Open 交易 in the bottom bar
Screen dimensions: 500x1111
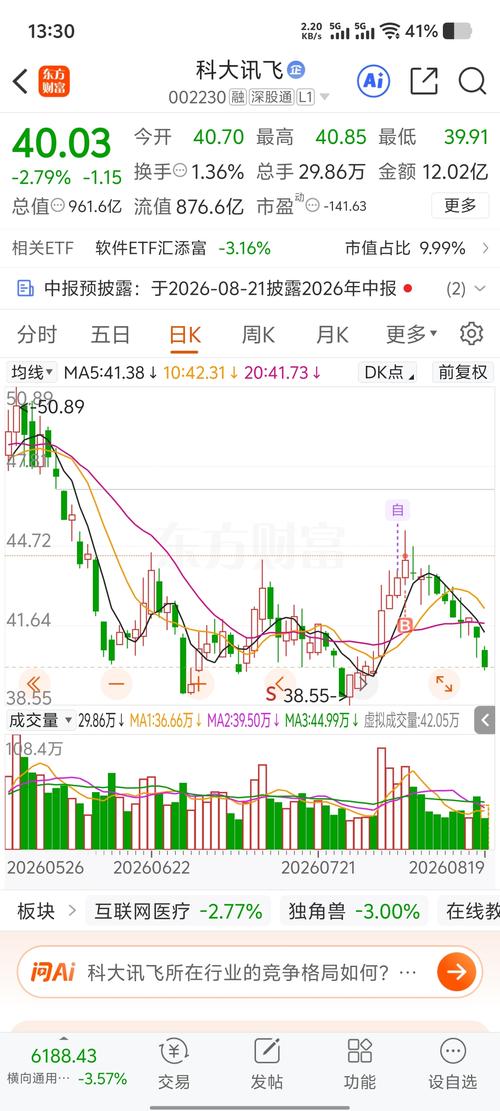tap(174, 1064)
